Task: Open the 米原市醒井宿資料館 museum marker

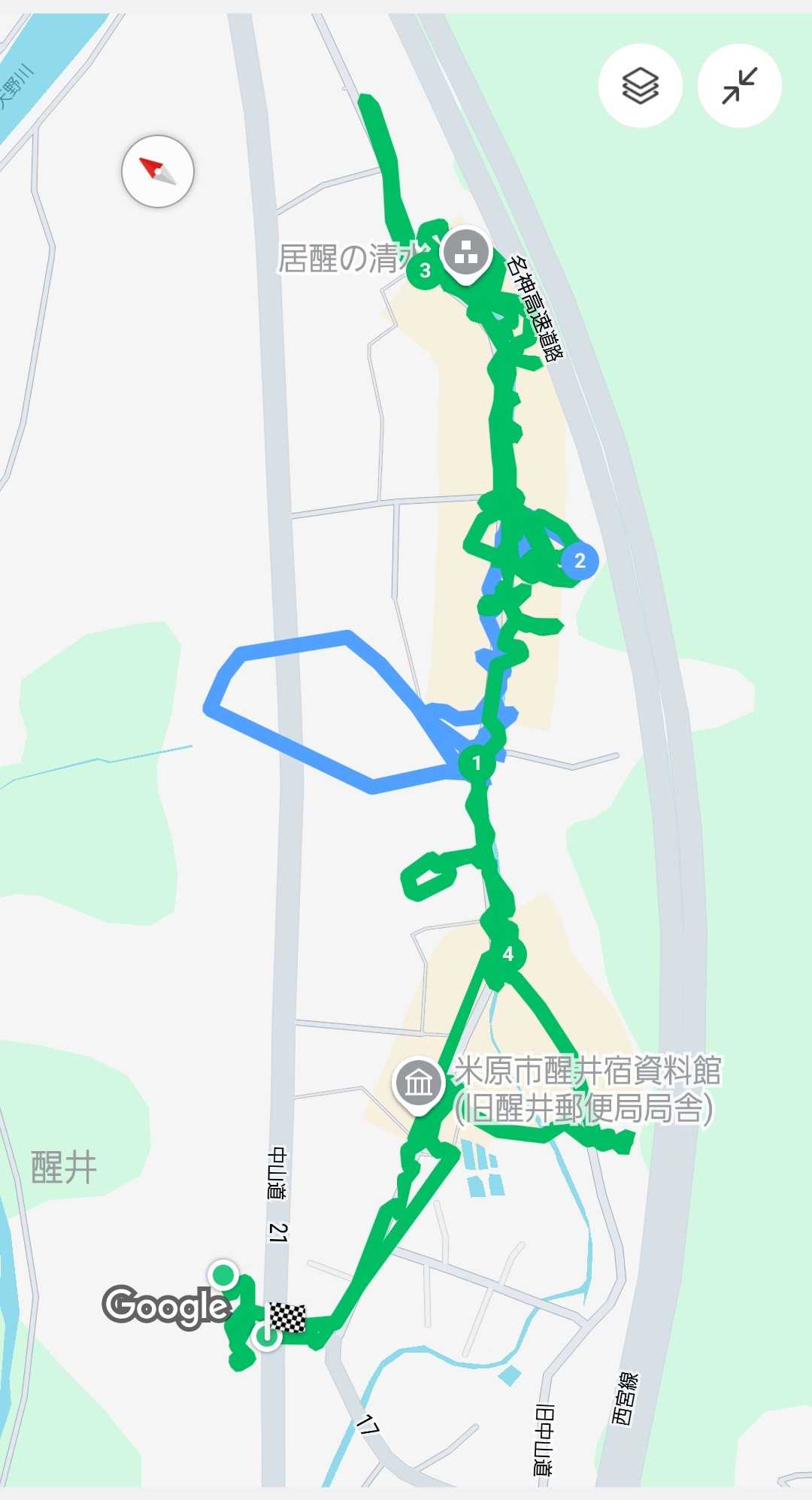Action: coord(419,1083)
